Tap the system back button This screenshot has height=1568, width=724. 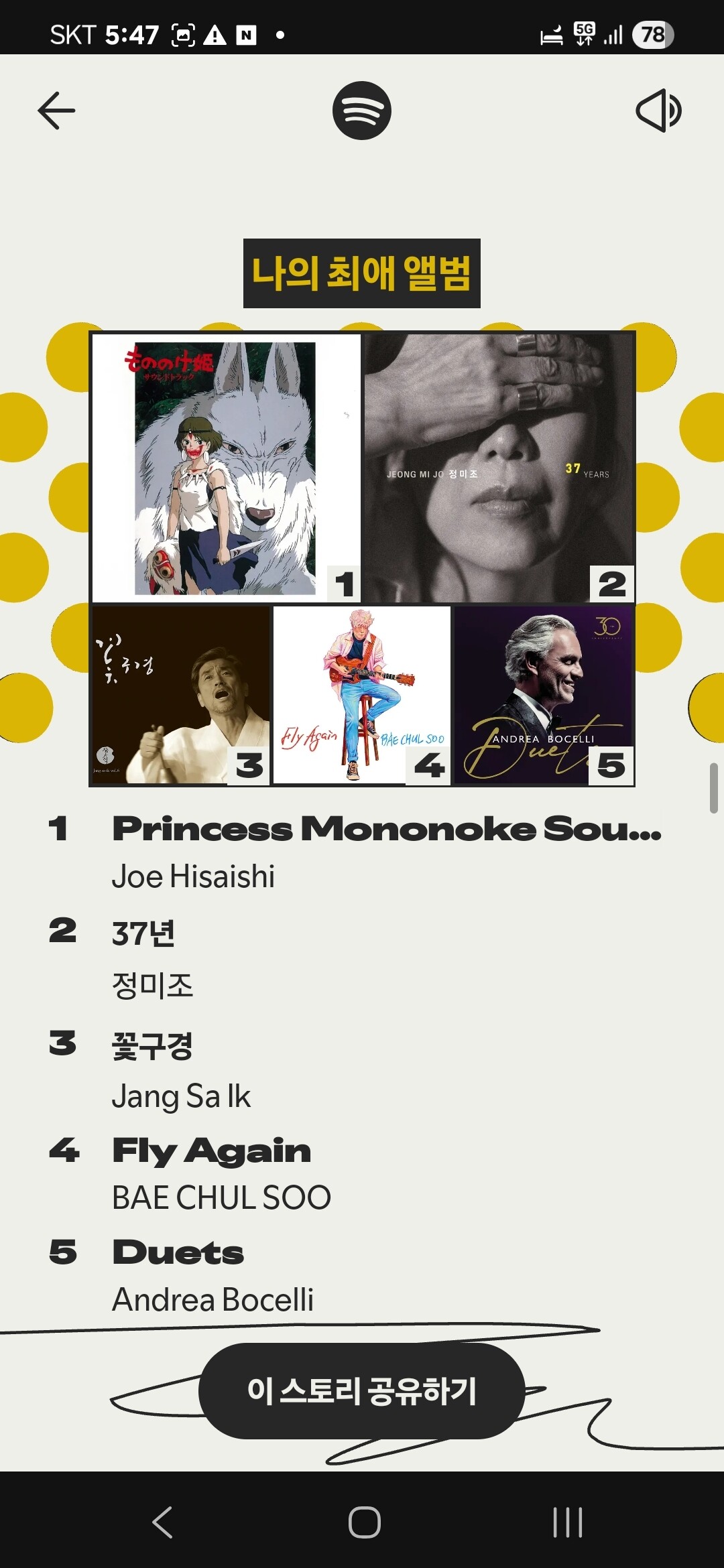pos(163,1522)
